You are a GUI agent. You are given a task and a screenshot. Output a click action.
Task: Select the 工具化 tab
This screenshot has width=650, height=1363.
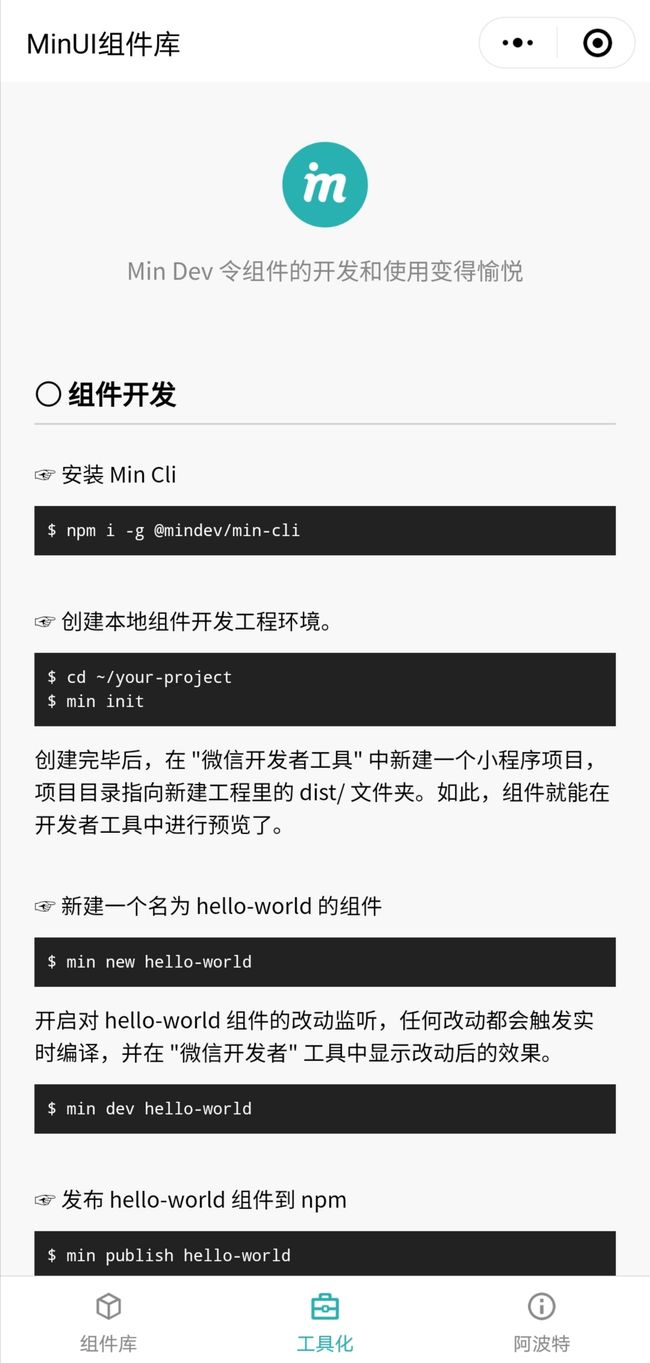click(325, 1321)
